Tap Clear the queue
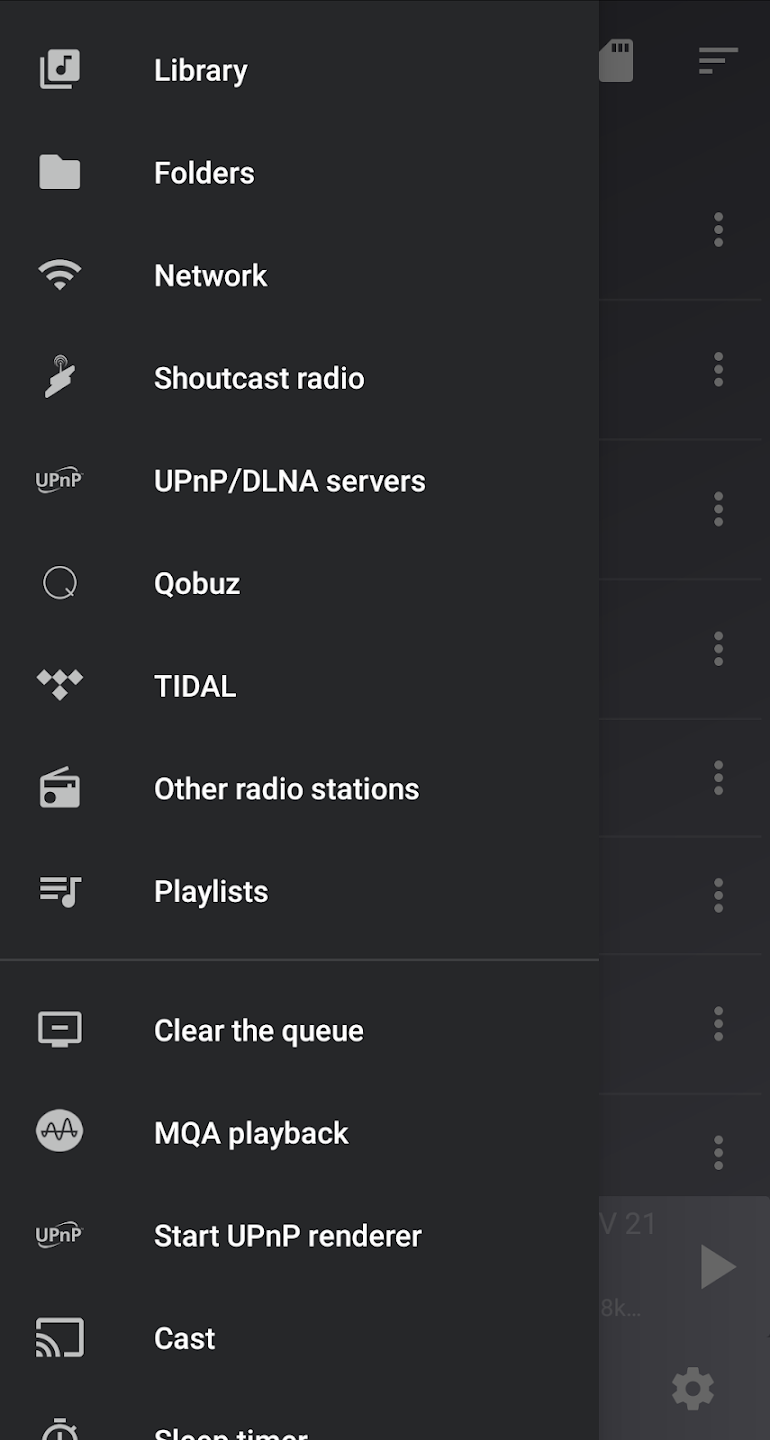 point(299,1030)
